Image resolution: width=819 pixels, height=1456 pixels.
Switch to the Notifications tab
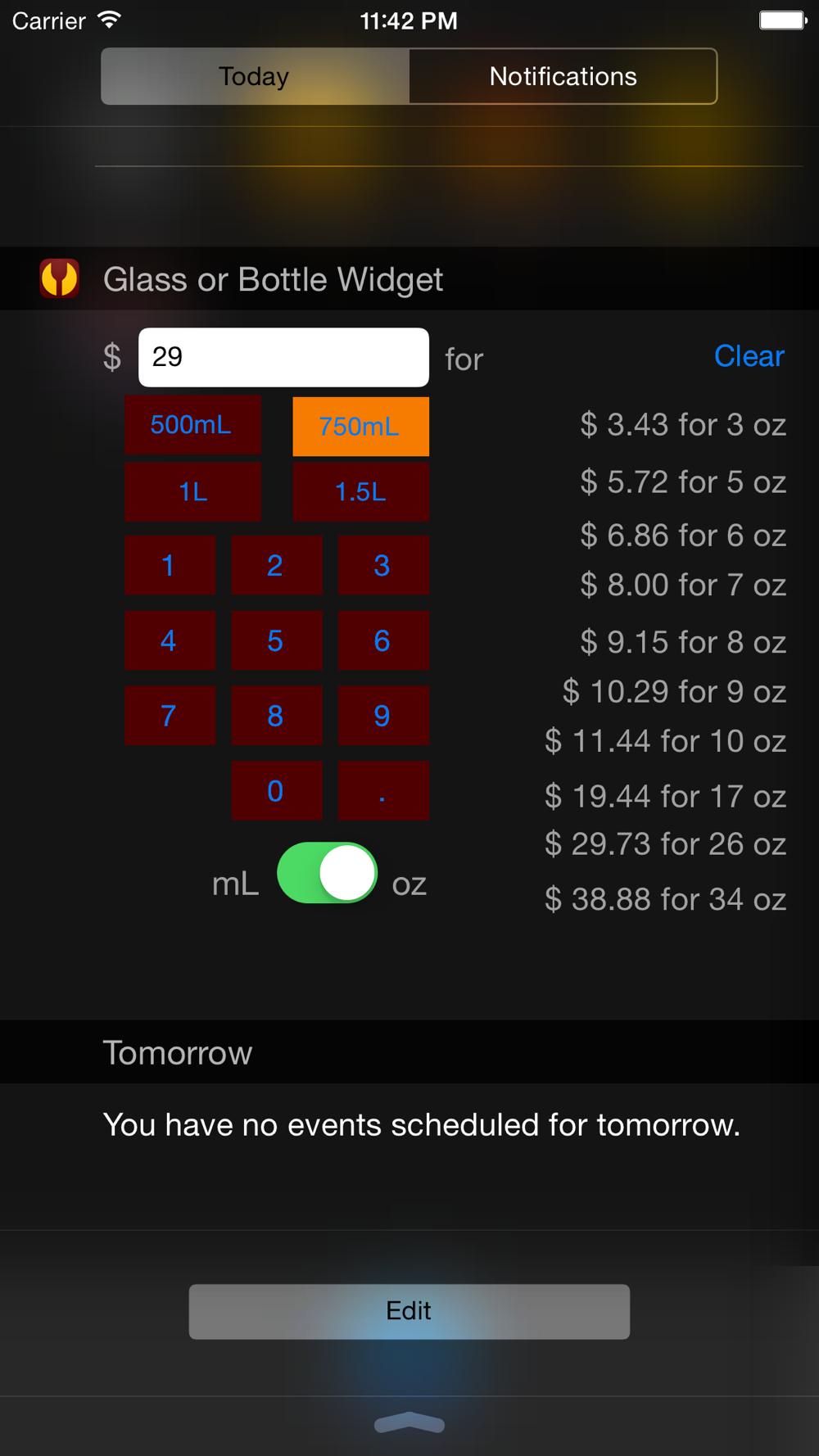[563, 76]
